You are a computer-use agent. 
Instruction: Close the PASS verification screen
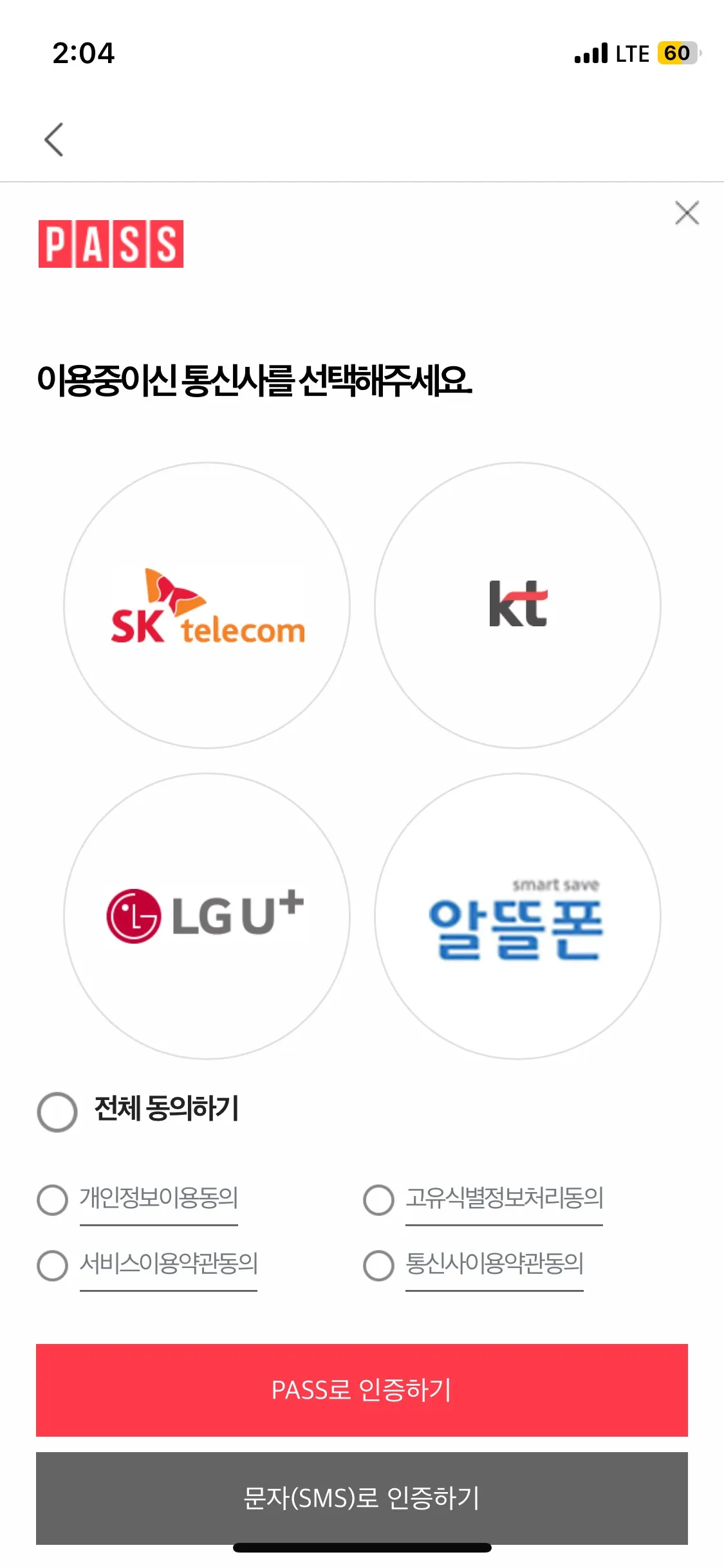[x=687, y=213]
